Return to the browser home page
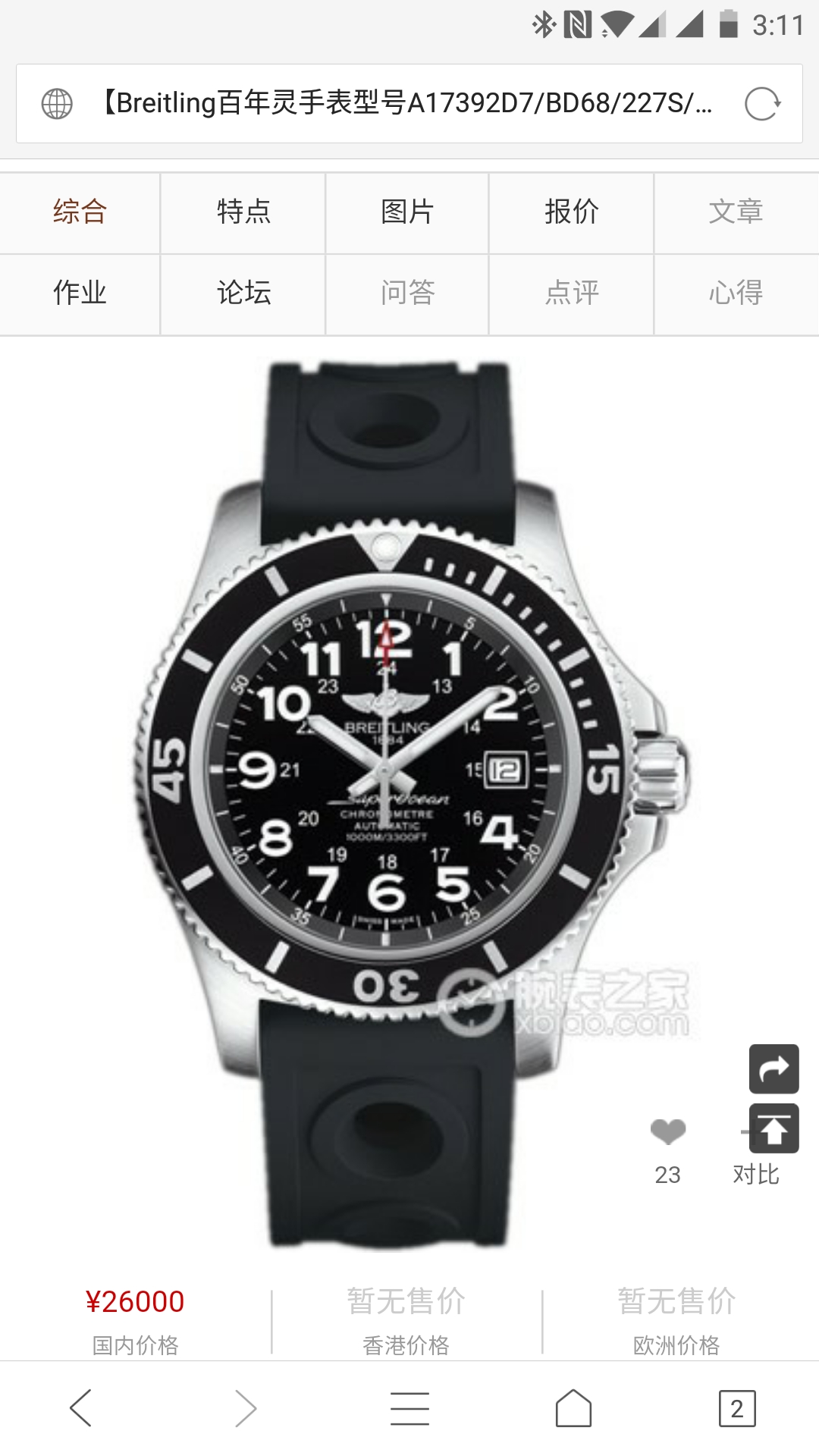The height and width of the screenshot is (1456, 819). 573,1408
